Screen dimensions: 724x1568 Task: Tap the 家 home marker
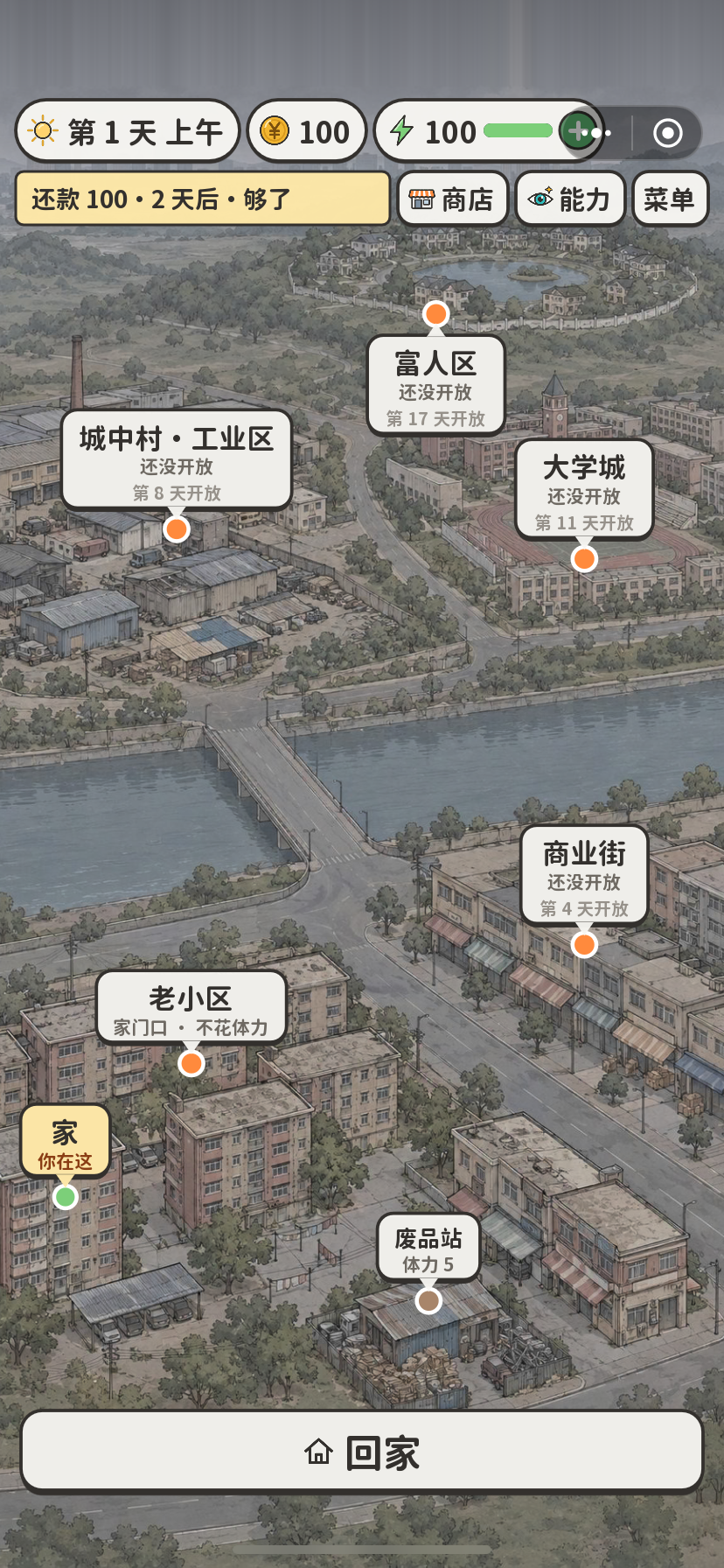[65, 1142]
